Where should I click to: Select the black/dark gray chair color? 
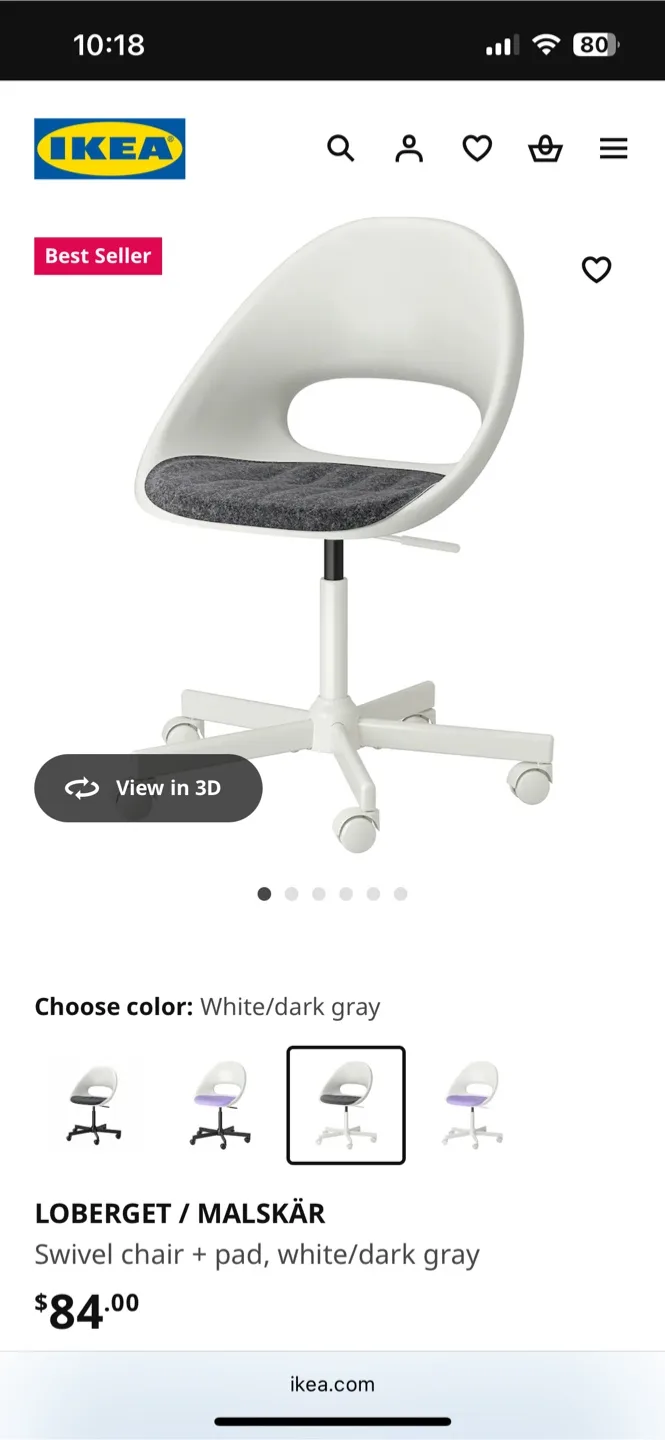[94, 1105]
